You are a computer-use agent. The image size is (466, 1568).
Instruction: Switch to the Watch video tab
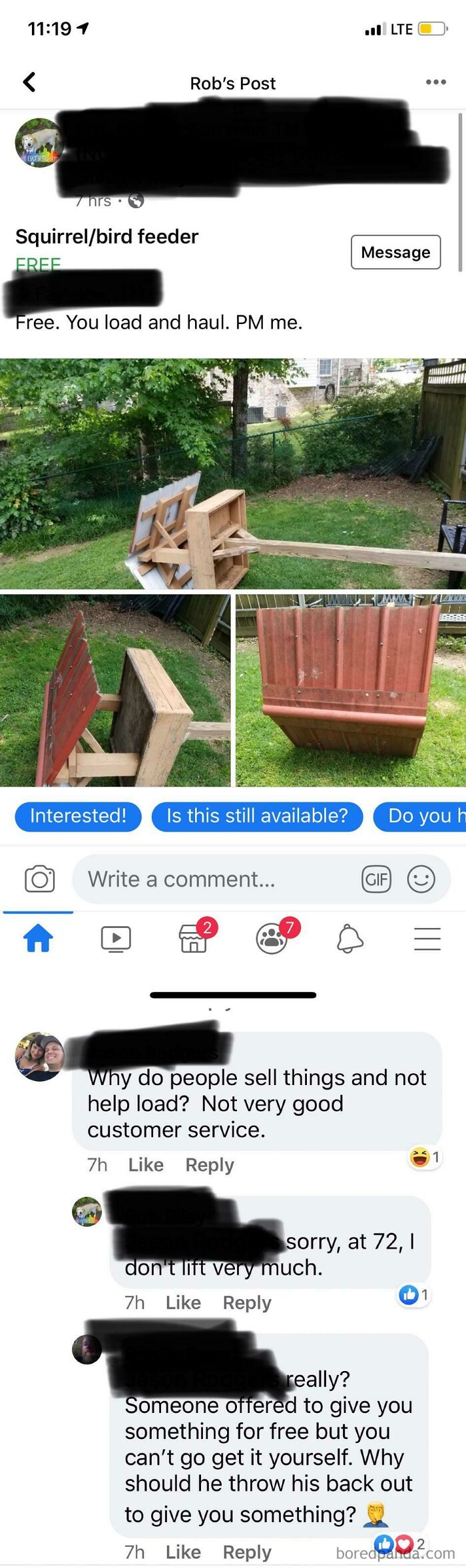pos(116,938)
